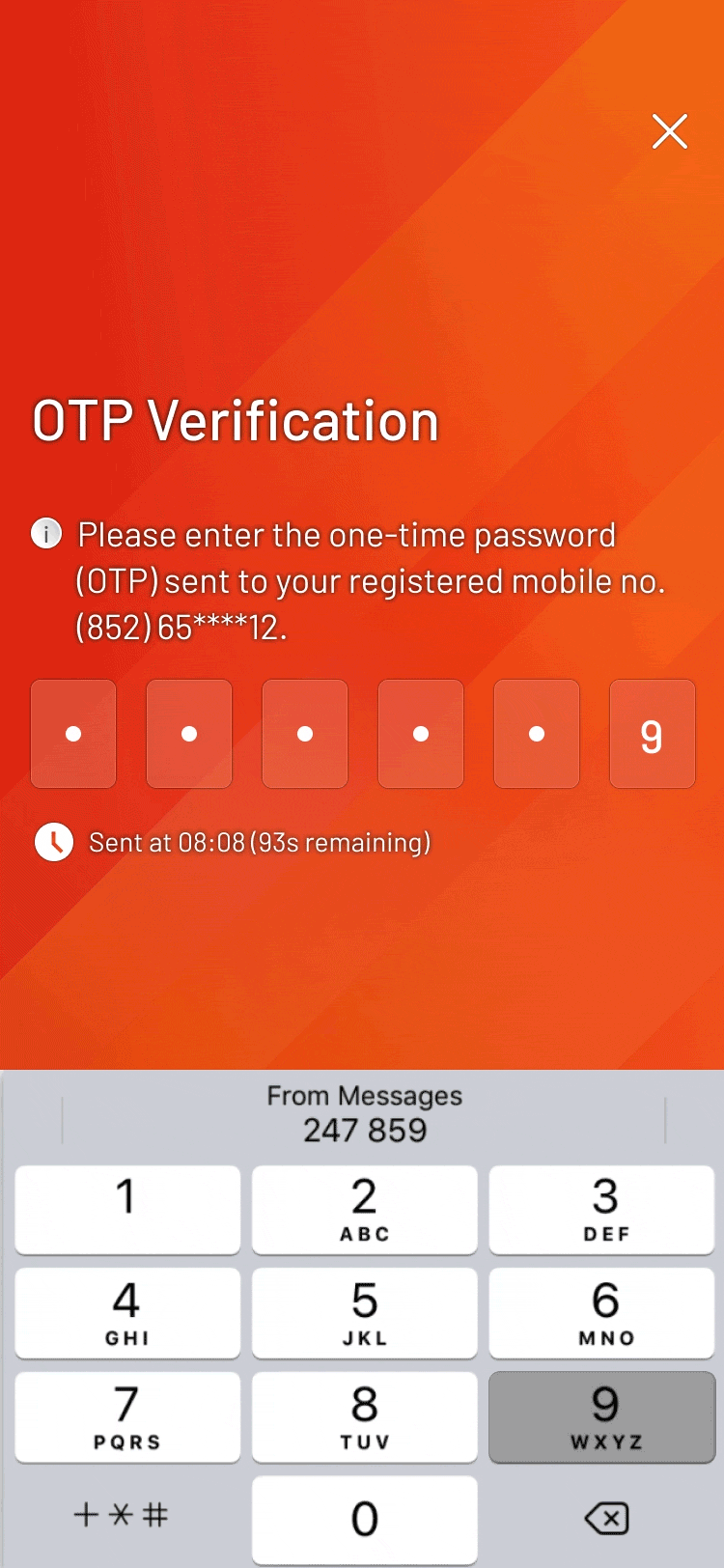This screenshot has width=724, height=1568.
Task: Delete the last digit with backspace
Action: click(606, 1519)
